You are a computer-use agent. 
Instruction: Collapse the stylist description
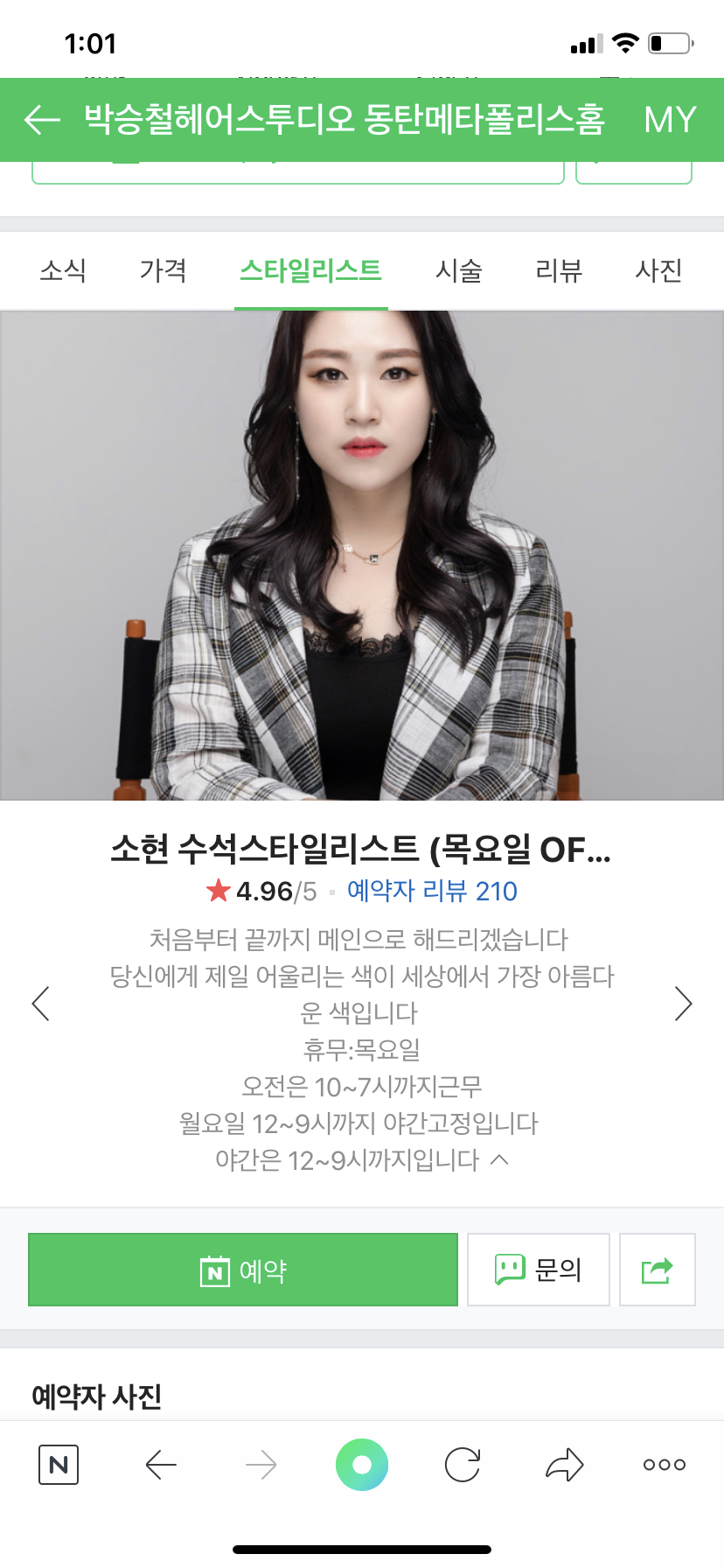click(x=500, y=1159)
